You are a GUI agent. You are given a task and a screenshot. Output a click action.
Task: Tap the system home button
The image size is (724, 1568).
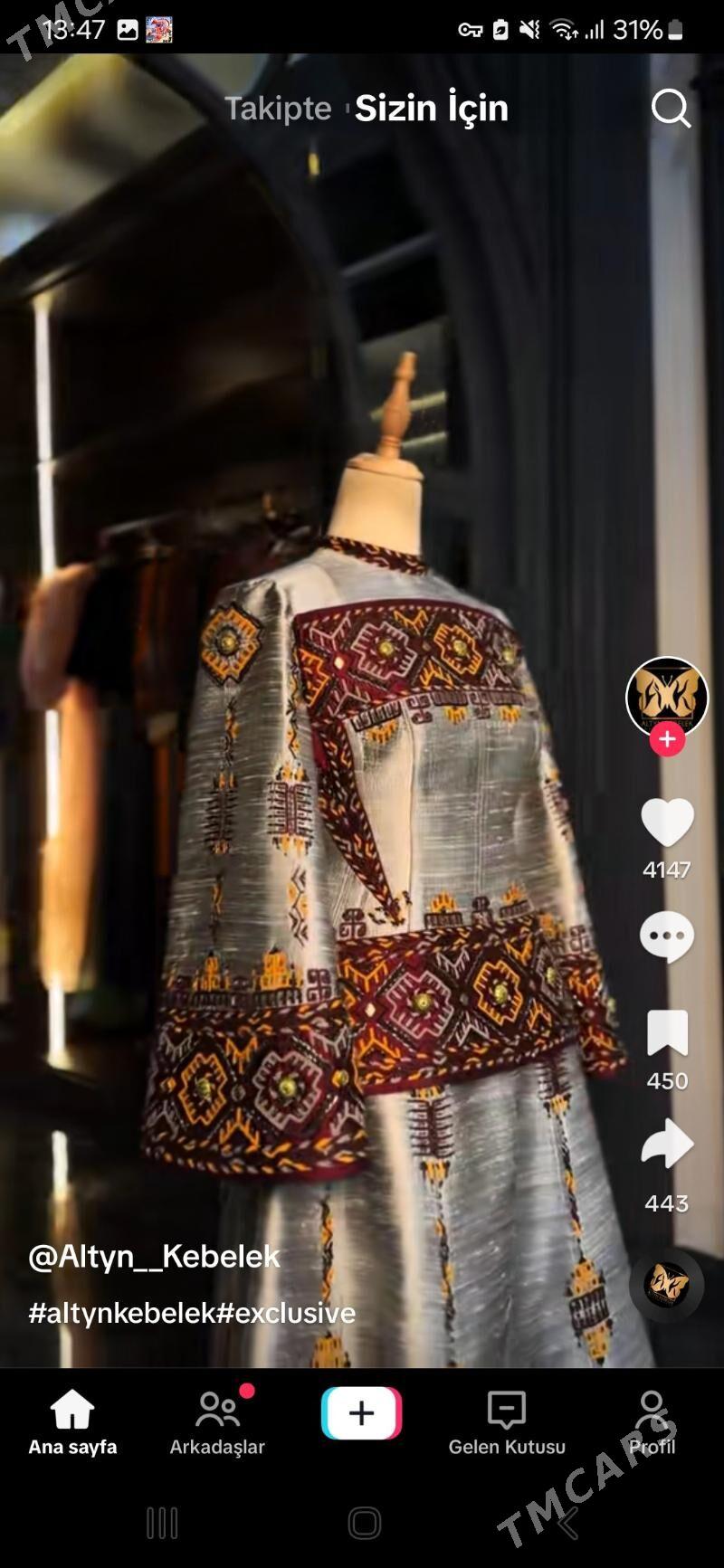point(364,1523)
